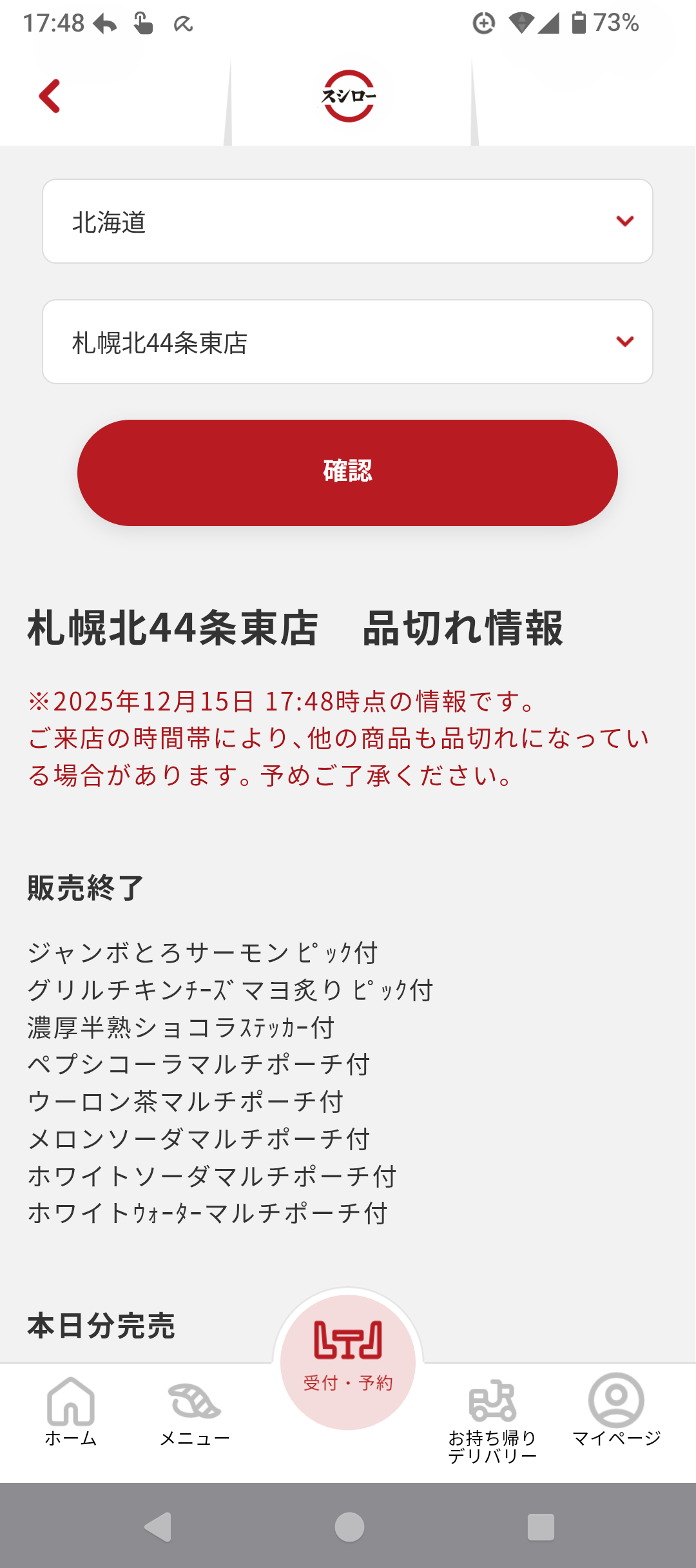The height and width of the screenshot is (1568, 696).
Task: Open the 北海道 prefecture dropdown
Action: point(347,221)
